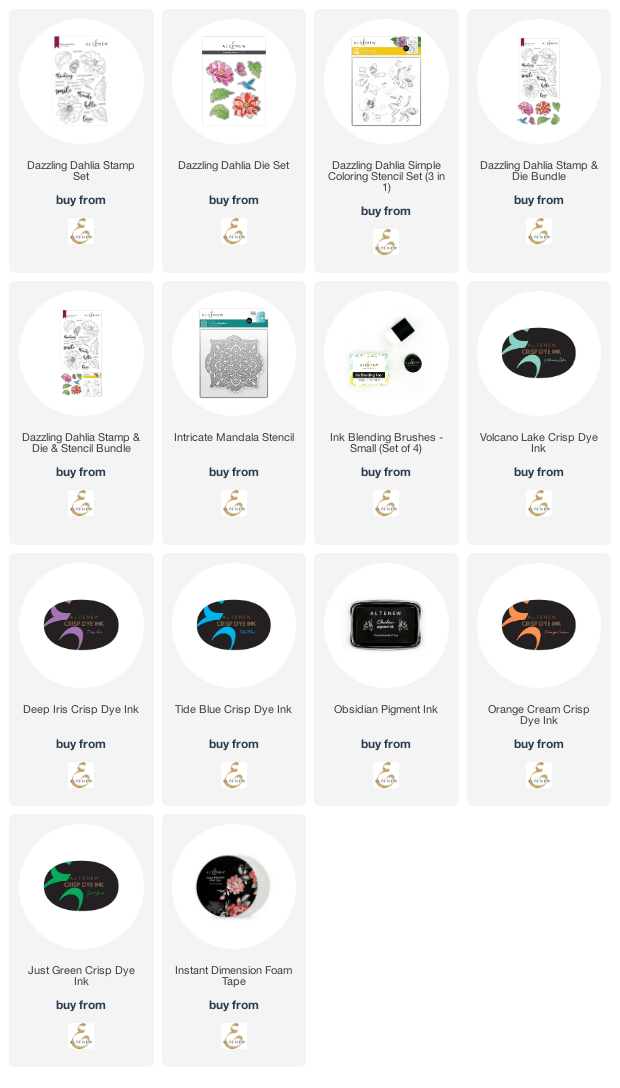
Task: Tap the Altenew store icon under Volcano Lake Crisp Dye Ink
Action: pos(539,503)
